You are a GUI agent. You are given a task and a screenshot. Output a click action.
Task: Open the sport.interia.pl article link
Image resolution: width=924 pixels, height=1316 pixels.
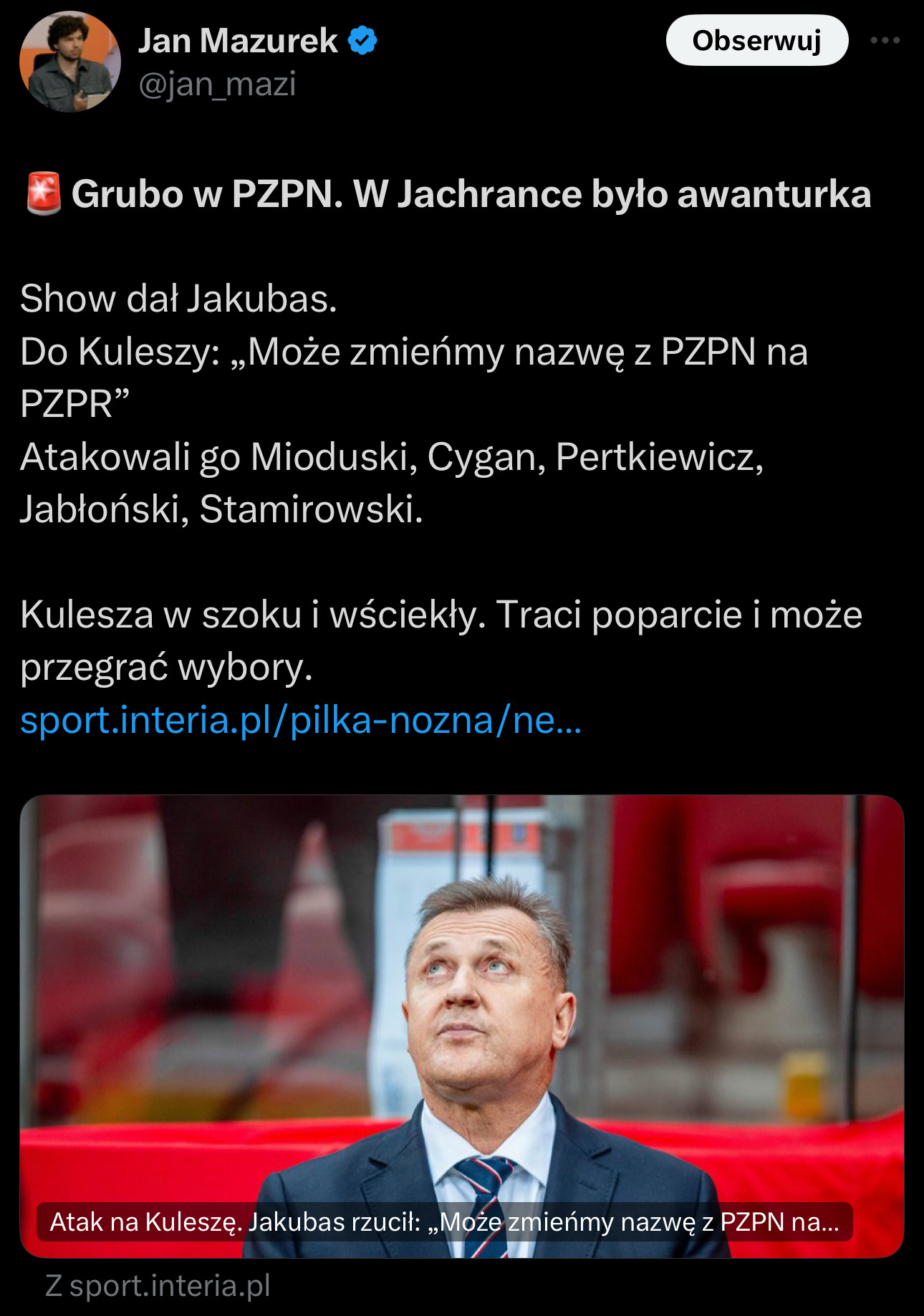click(301, 719)
